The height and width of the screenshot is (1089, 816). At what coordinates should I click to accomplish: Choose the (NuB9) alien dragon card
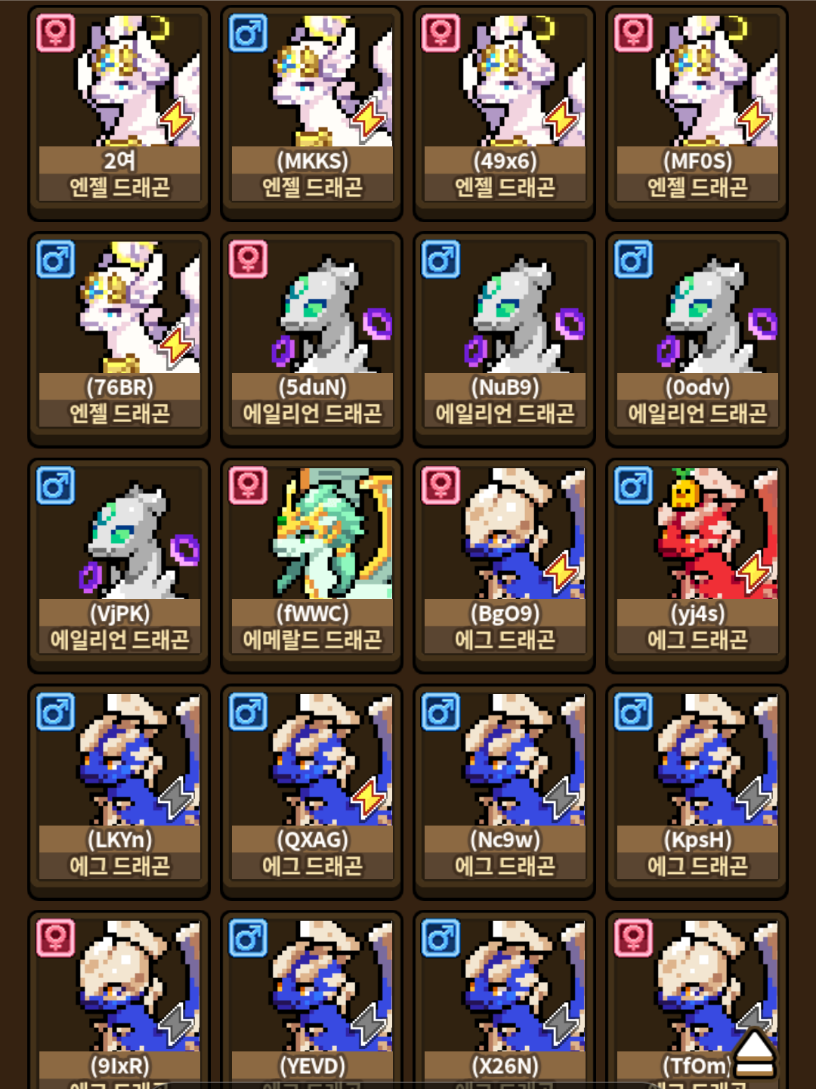(504, 338)
